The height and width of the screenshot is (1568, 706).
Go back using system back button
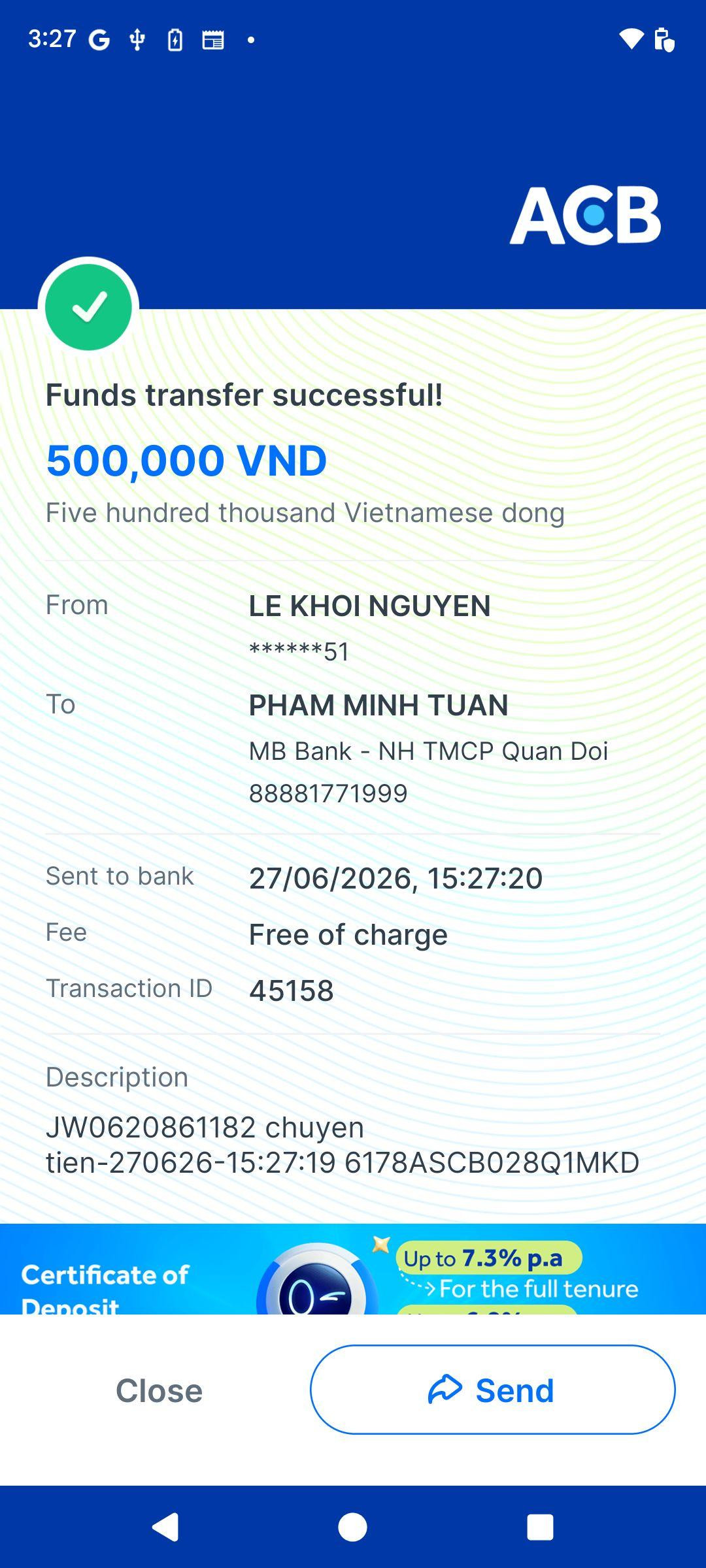165,1527
